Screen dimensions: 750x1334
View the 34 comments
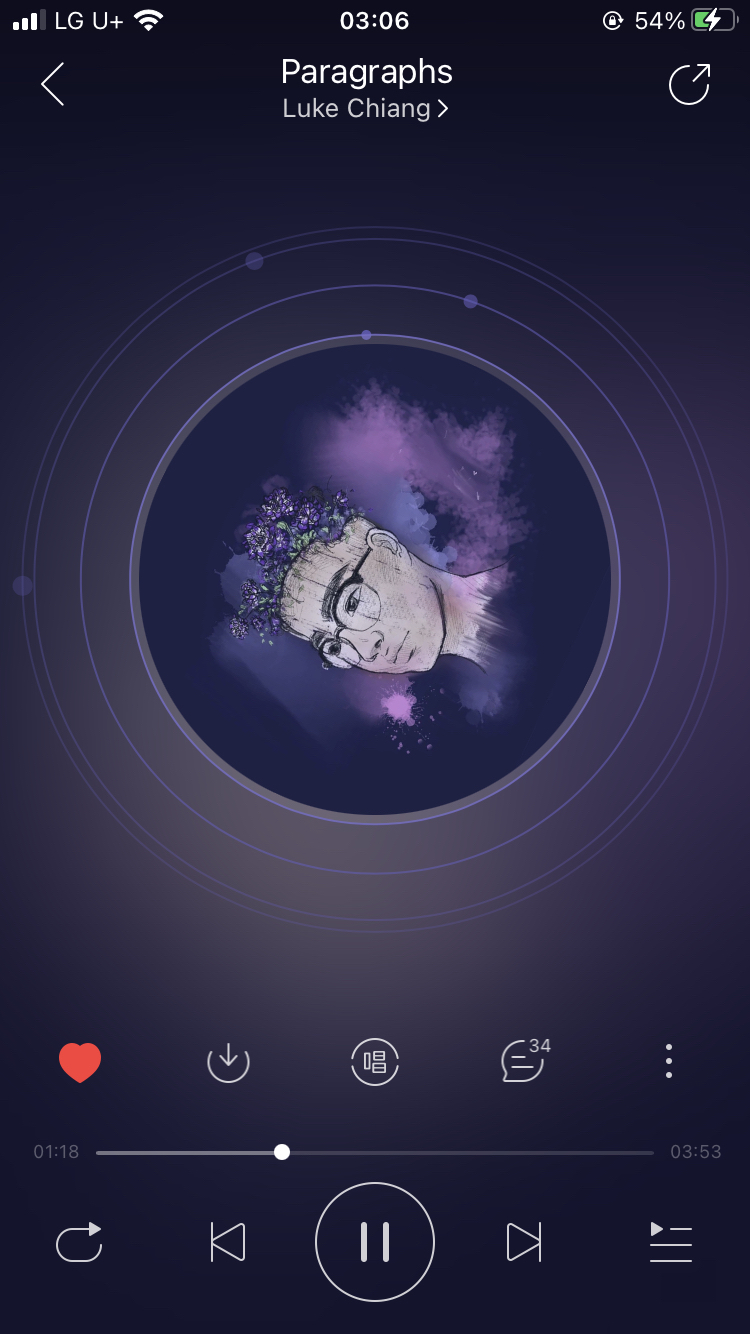coord(525,1060)
